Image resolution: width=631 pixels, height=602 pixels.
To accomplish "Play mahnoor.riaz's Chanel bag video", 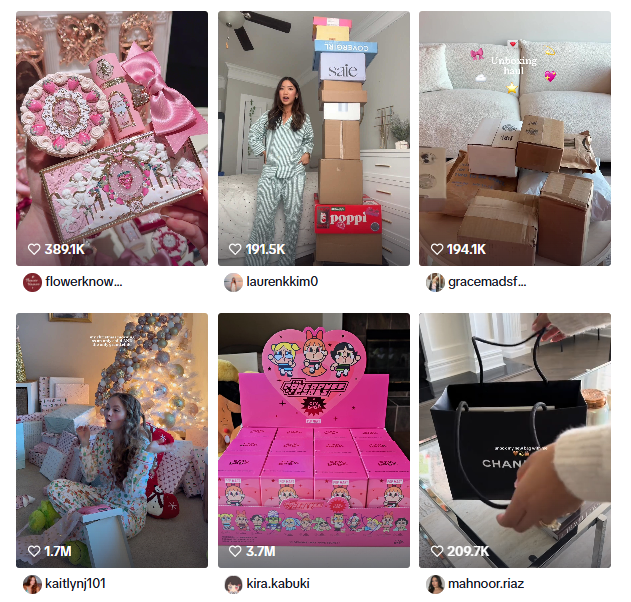I will pos(515,440).
